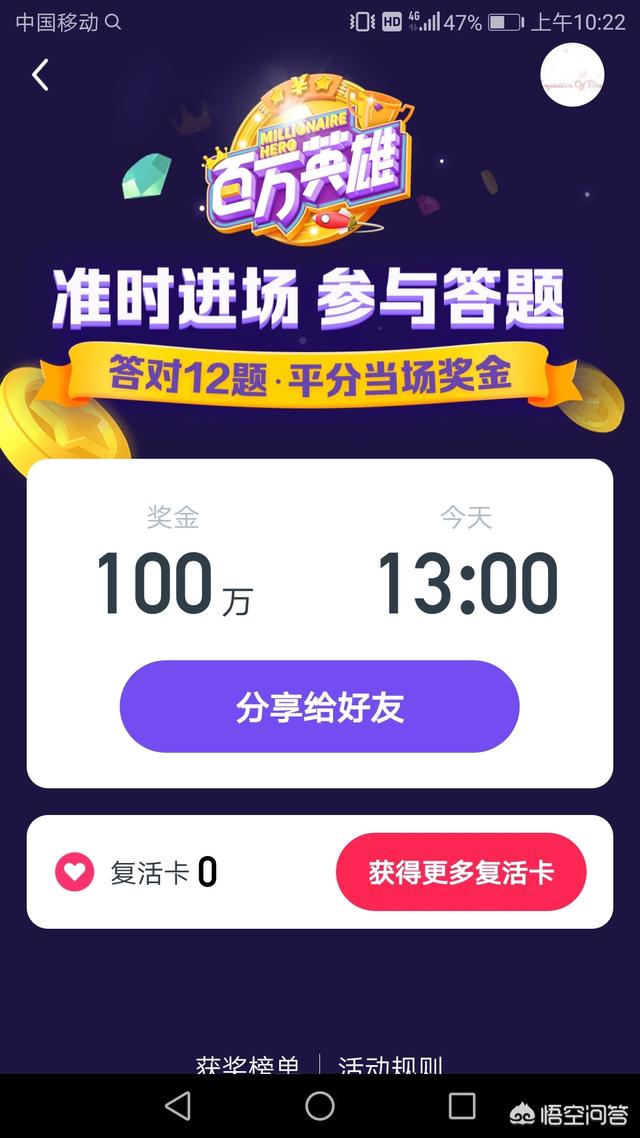Viewport: 640px width, 1138px height.
Task: Go back using the top-left arrow
Action: click(40, 75)
